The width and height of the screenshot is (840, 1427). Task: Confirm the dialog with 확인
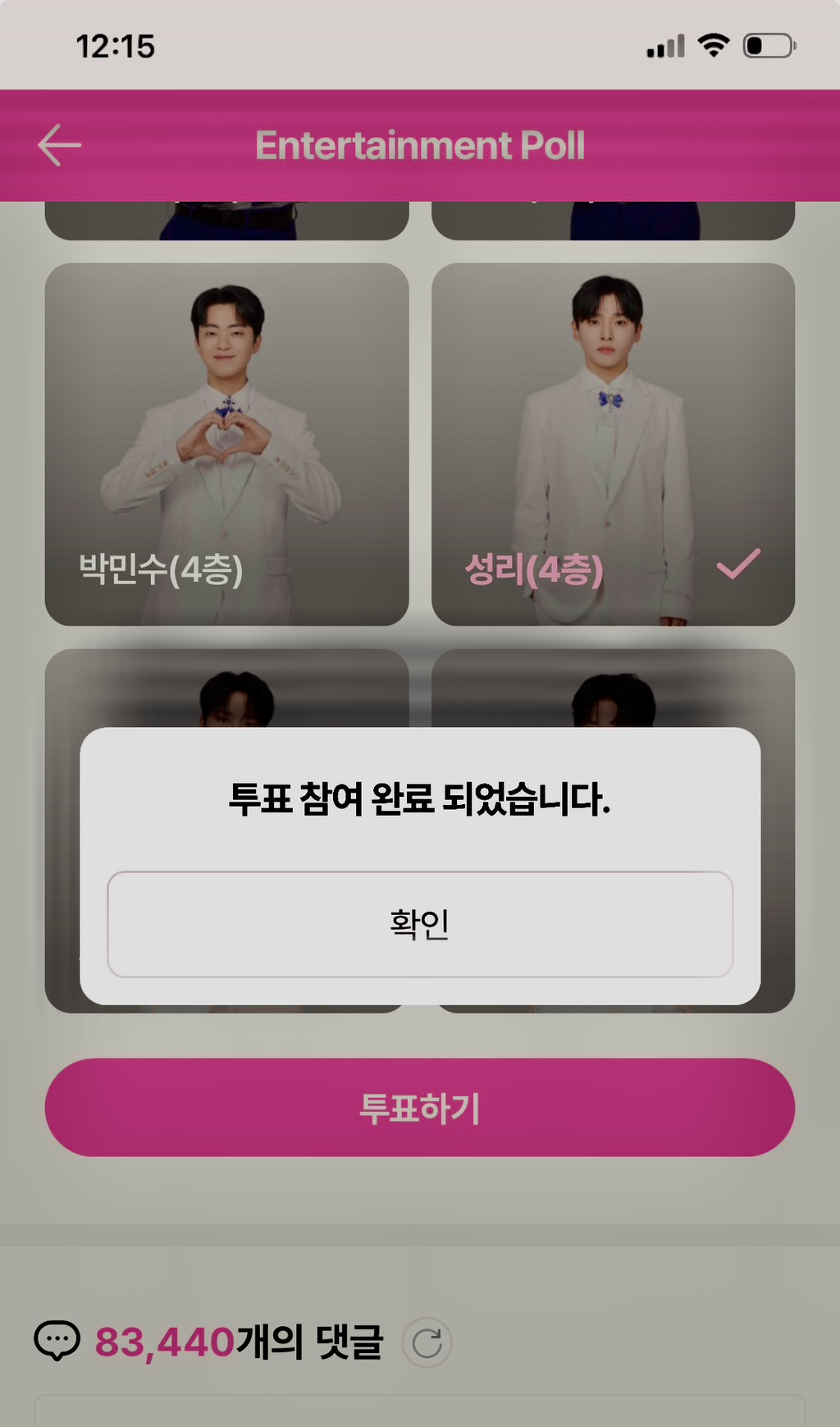(x=420, y=924)
